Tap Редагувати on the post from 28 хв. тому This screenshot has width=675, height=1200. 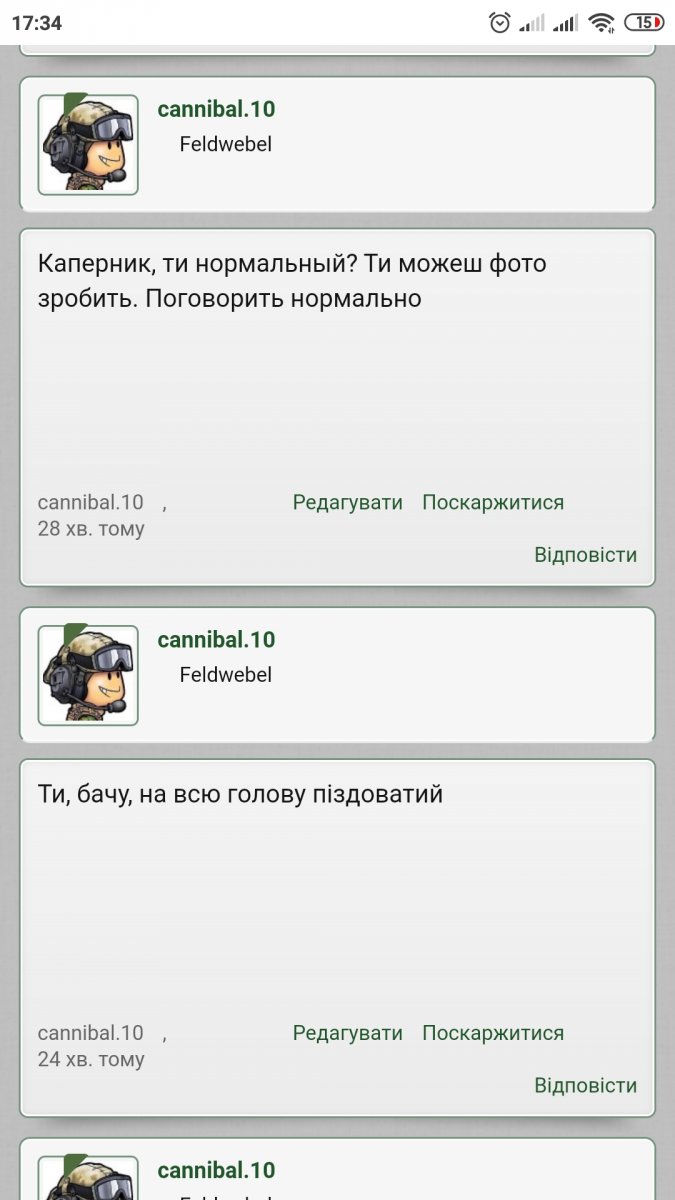coord(347,502)
